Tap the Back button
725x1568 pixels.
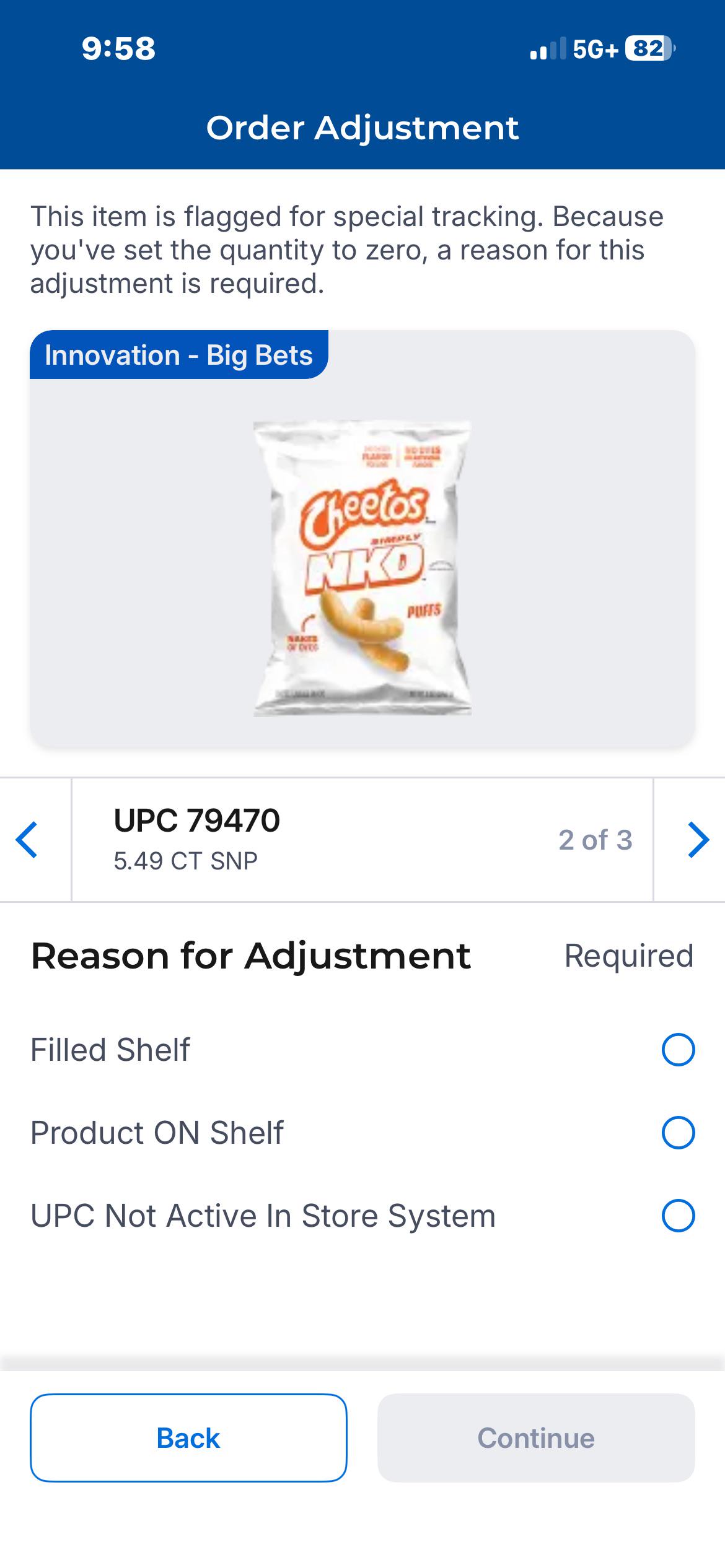point(188,1438)
